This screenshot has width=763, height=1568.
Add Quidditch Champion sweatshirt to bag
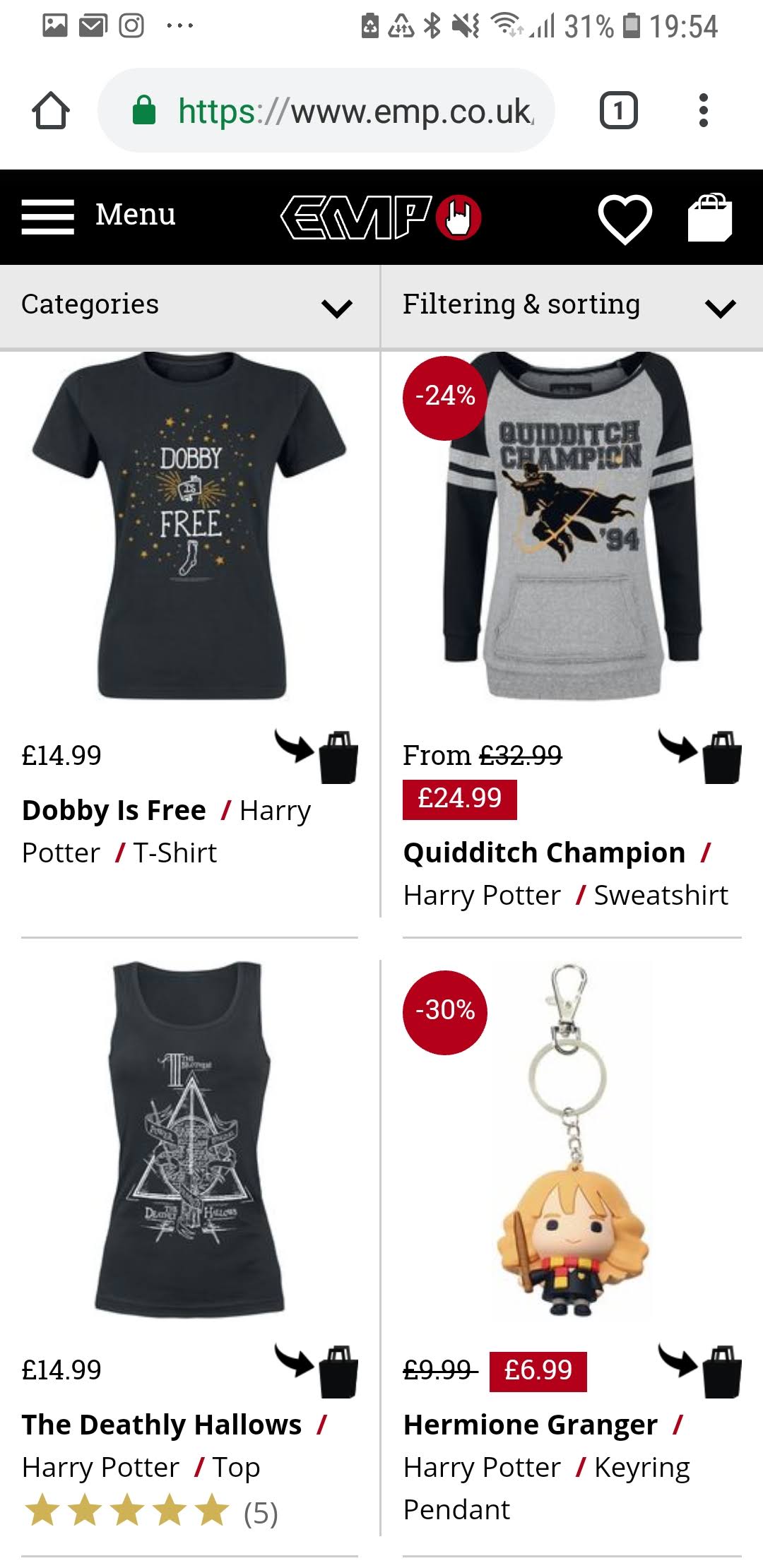[699, 756]
